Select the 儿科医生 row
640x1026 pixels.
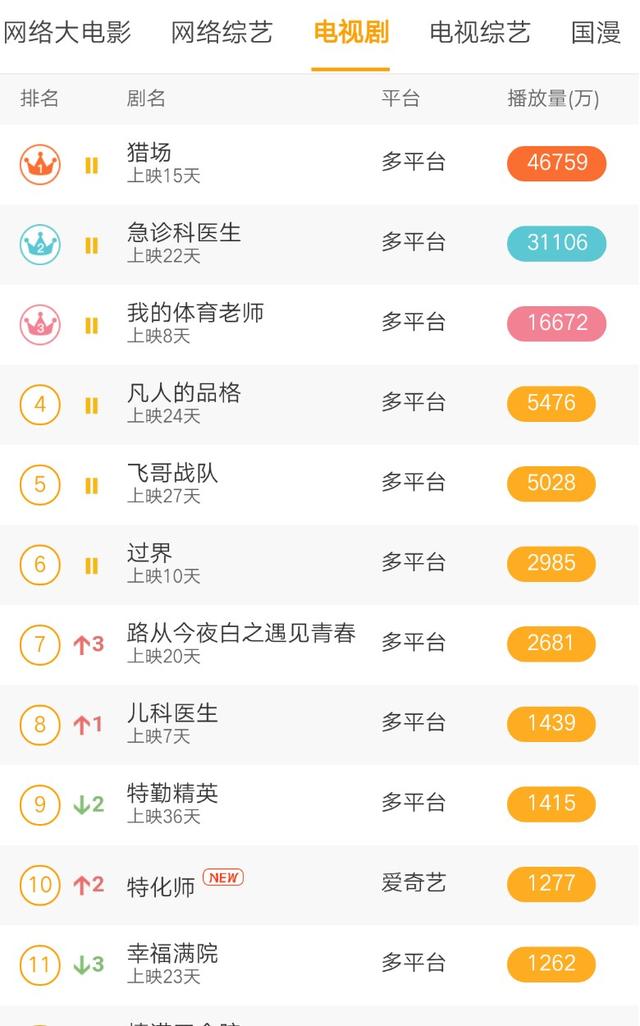[x=319, y=724]
